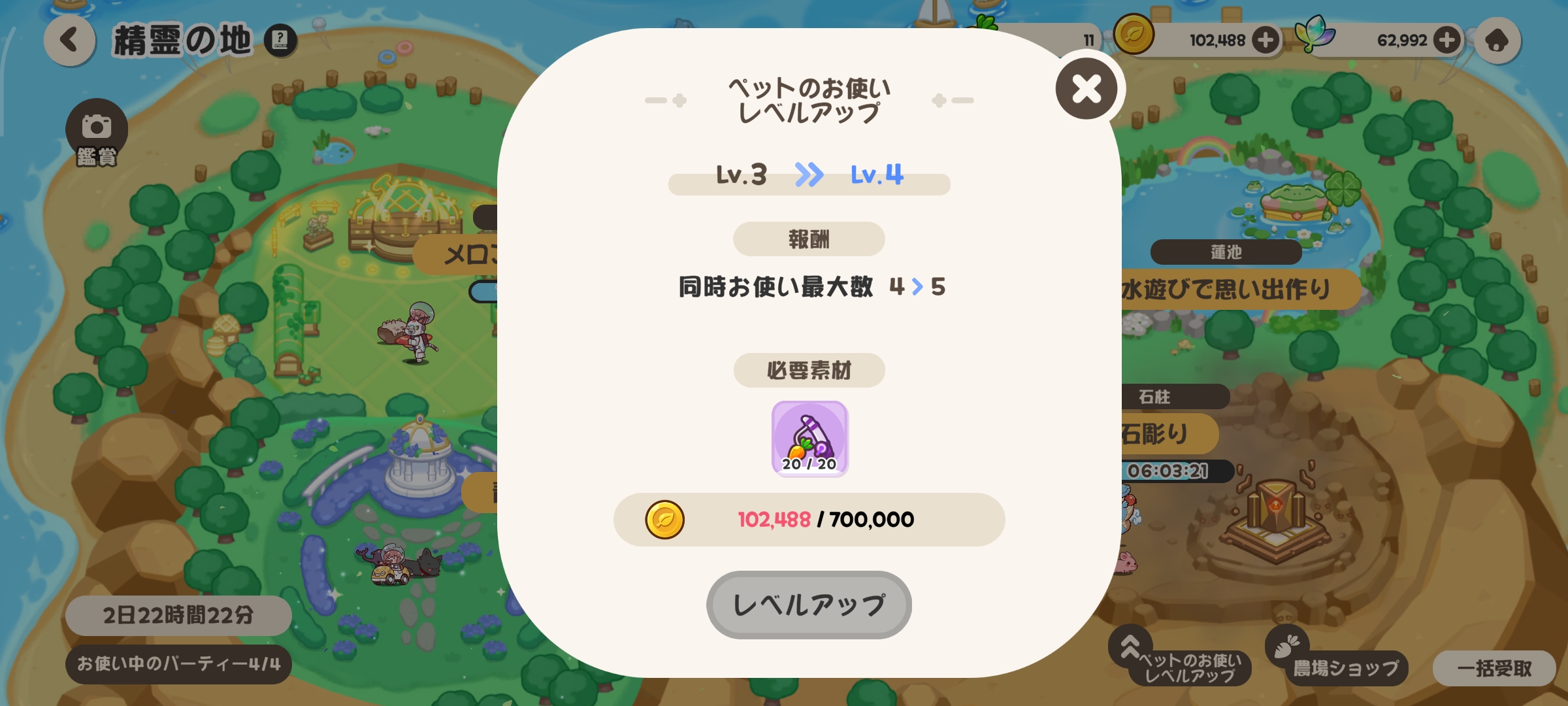Screen dimensions: 1568x706
Task: Close the ペットのお使いレベルアップ dialog
Action: (1086, 89)
